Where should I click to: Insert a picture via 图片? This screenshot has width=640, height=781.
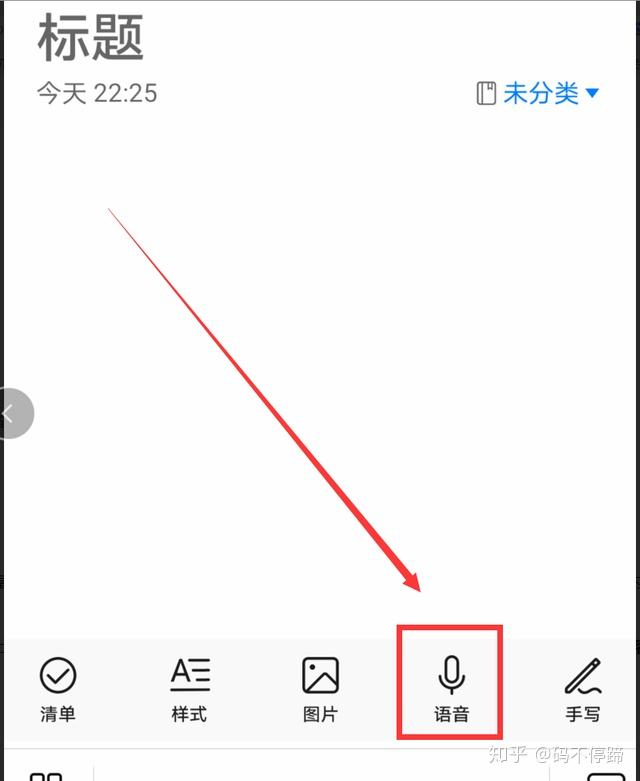pyautogui.click(x=320, y=689)
